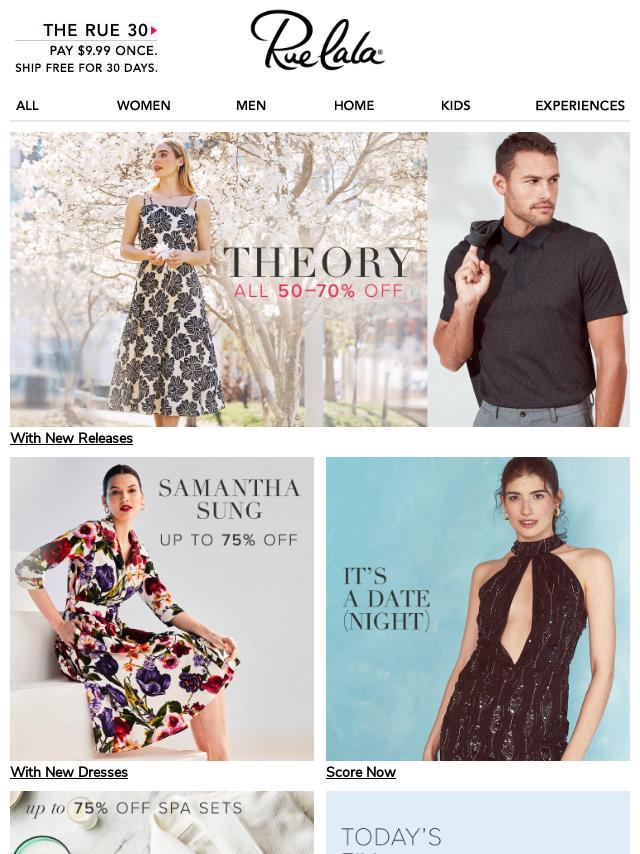View the It's a Date (Night) collection
640x854 pixels.
tap(477, 608)
